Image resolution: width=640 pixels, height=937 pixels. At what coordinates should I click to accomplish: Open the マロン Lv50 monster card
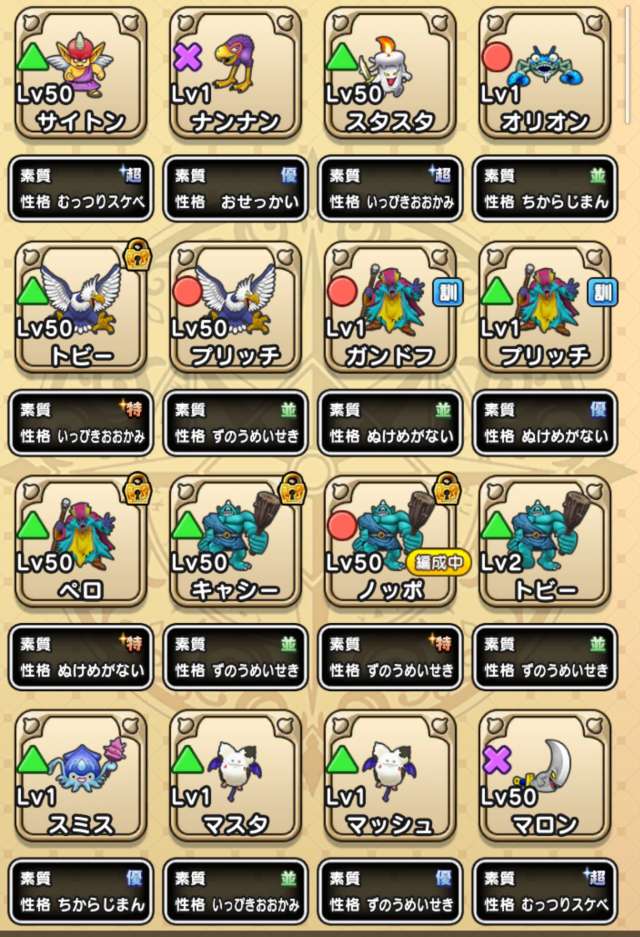[544, 776]
